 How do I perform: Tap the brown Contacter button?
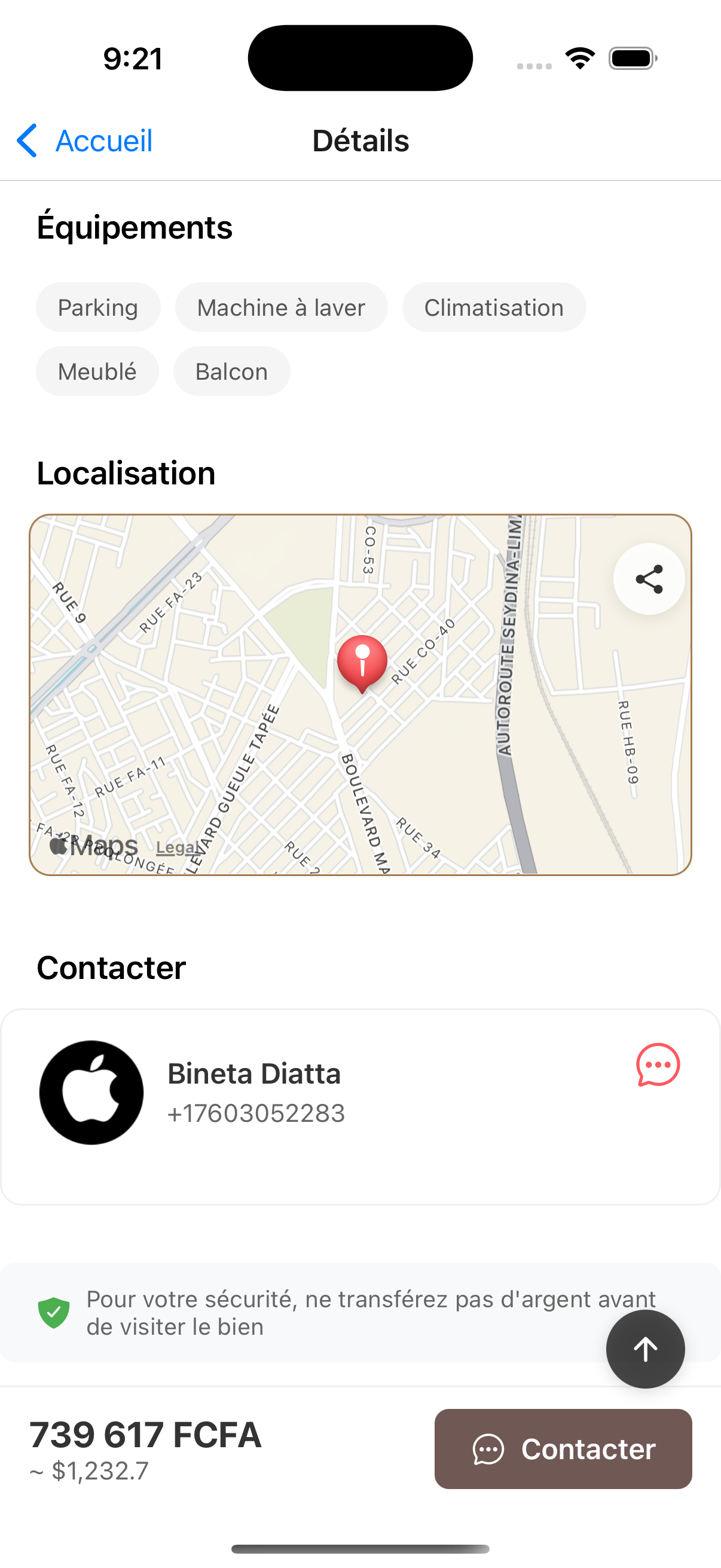[563, 1448]
